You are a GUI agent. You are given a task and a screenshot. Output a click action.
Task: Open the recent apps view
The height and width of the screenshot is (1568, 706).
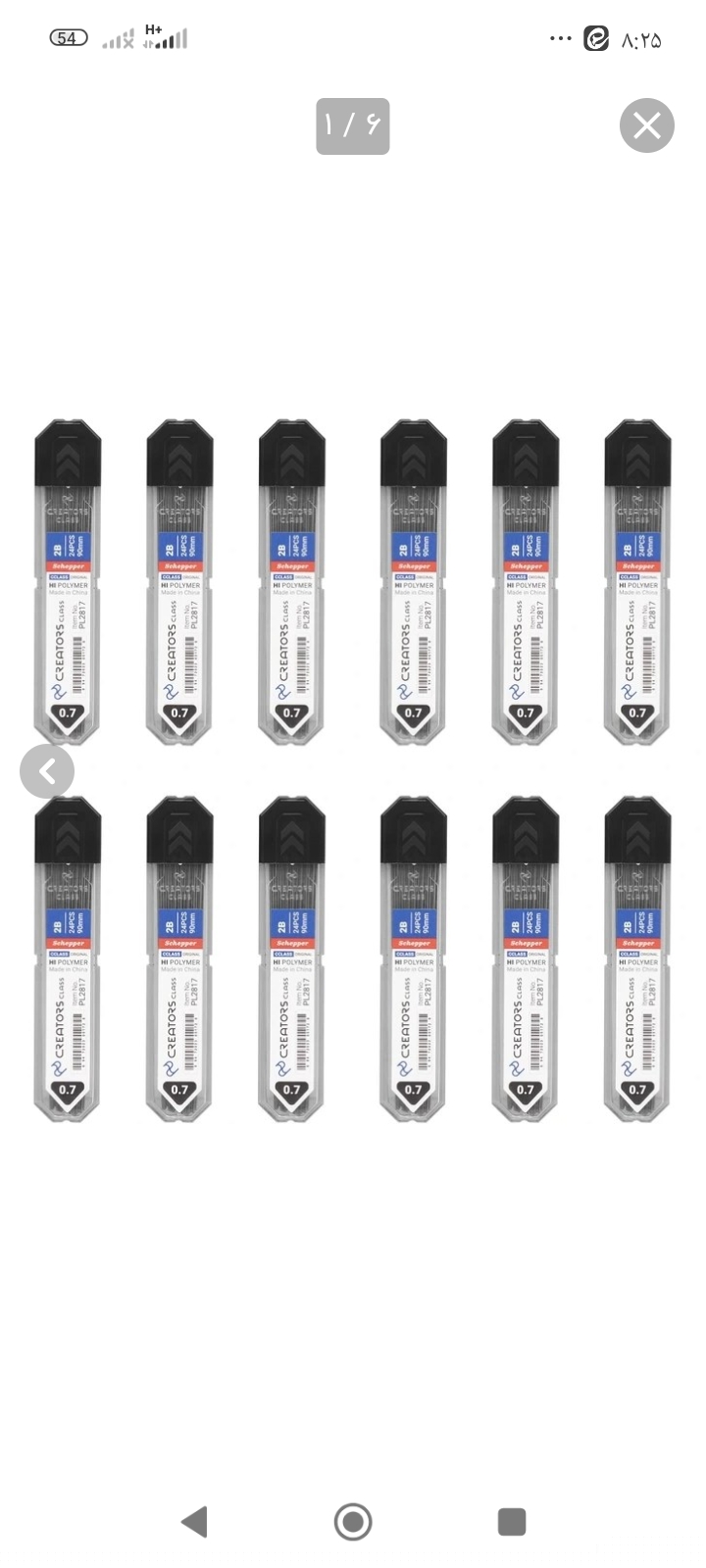(512, 1522)
